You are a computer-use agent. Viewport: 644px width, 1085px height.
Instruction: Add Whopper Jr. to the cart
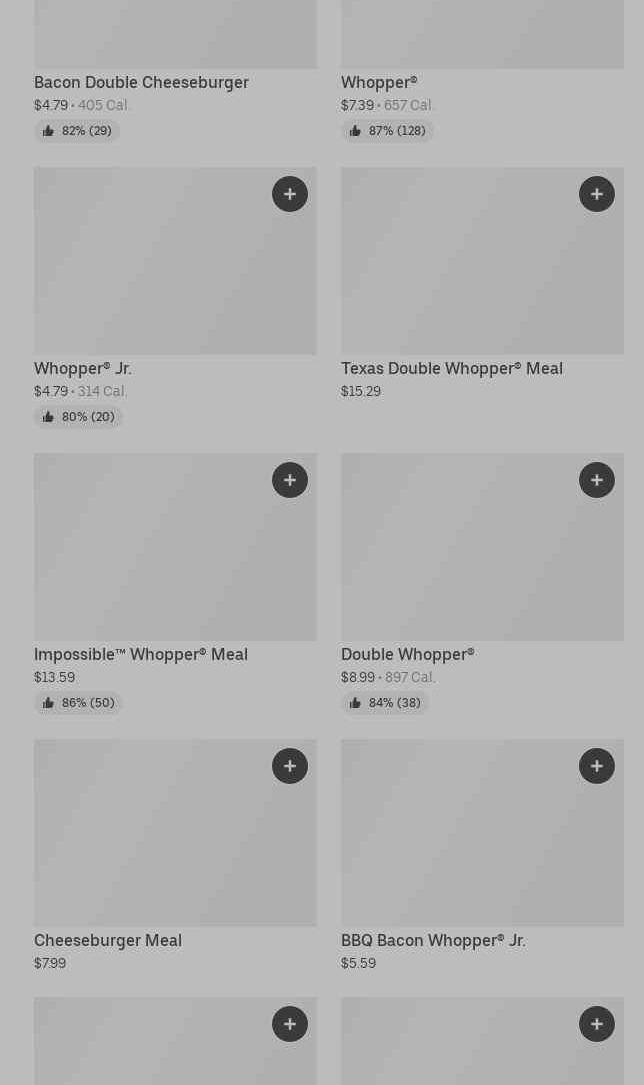pyautogui.click(x=290, y=194)
